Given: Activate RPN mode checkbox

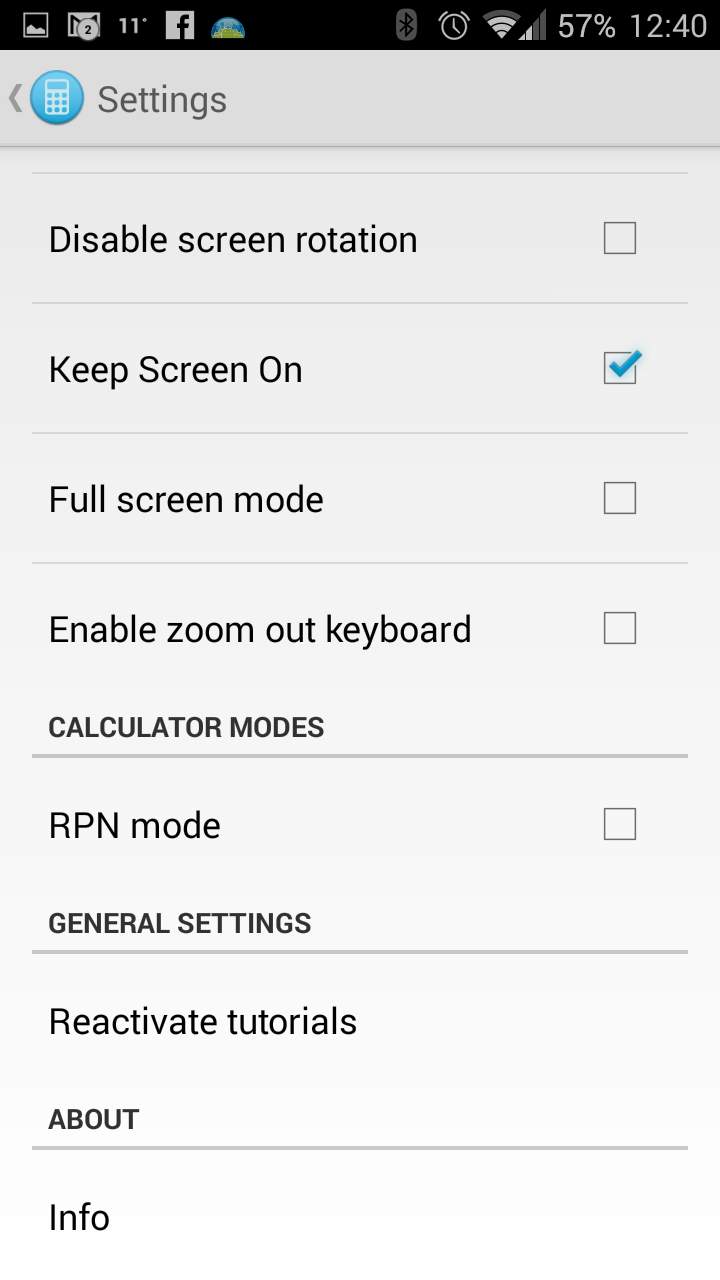Looking at the screenshot, I should click(x=620, y=825).
